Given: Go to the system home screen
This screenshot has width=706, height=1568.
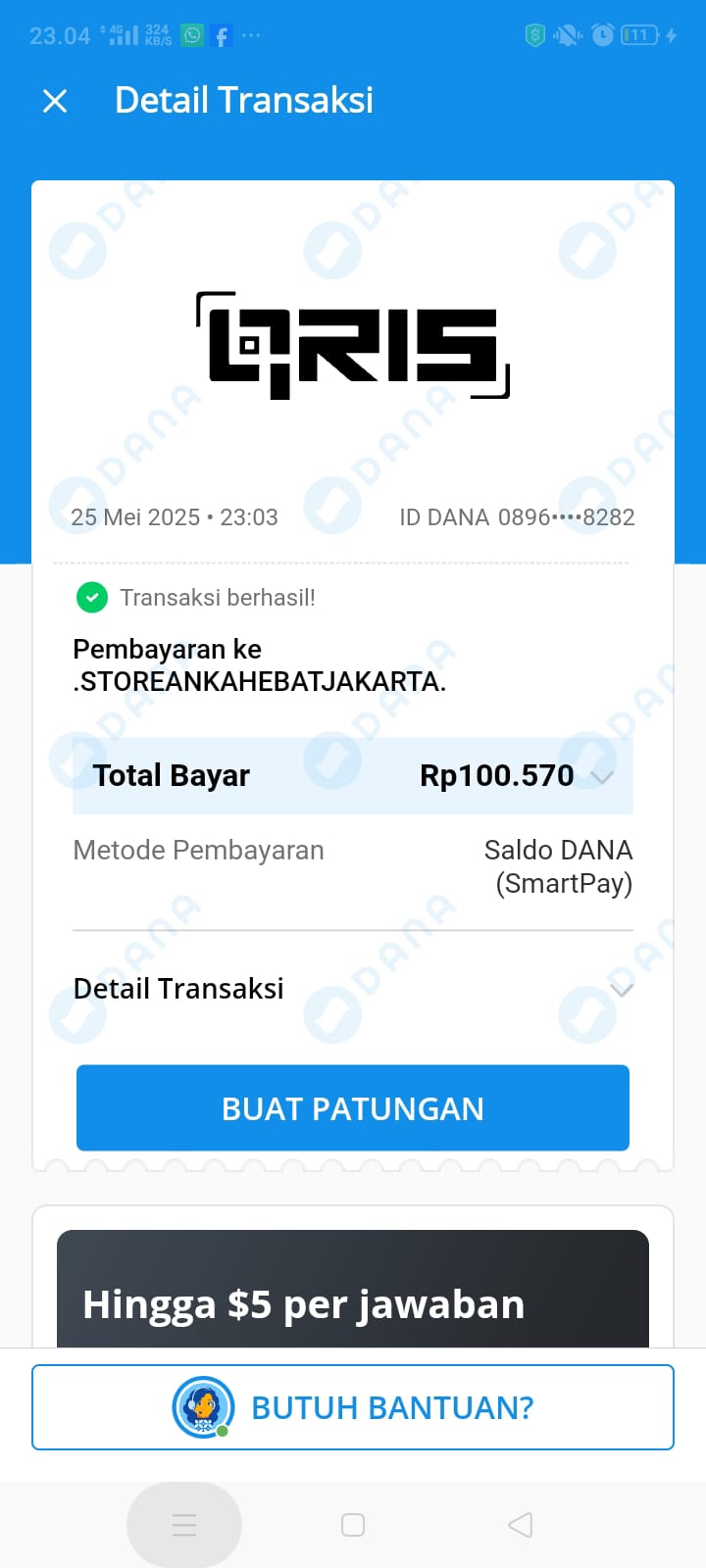Looking at the screenshot, I should (353, 1525).
